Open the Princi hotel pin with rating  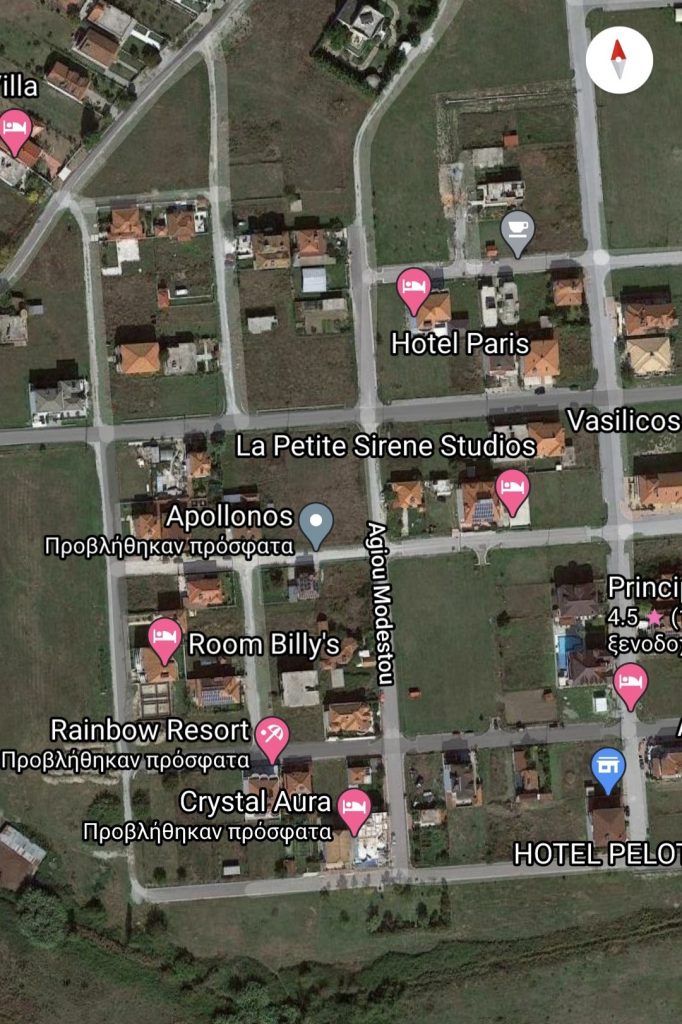pos(630,684)
